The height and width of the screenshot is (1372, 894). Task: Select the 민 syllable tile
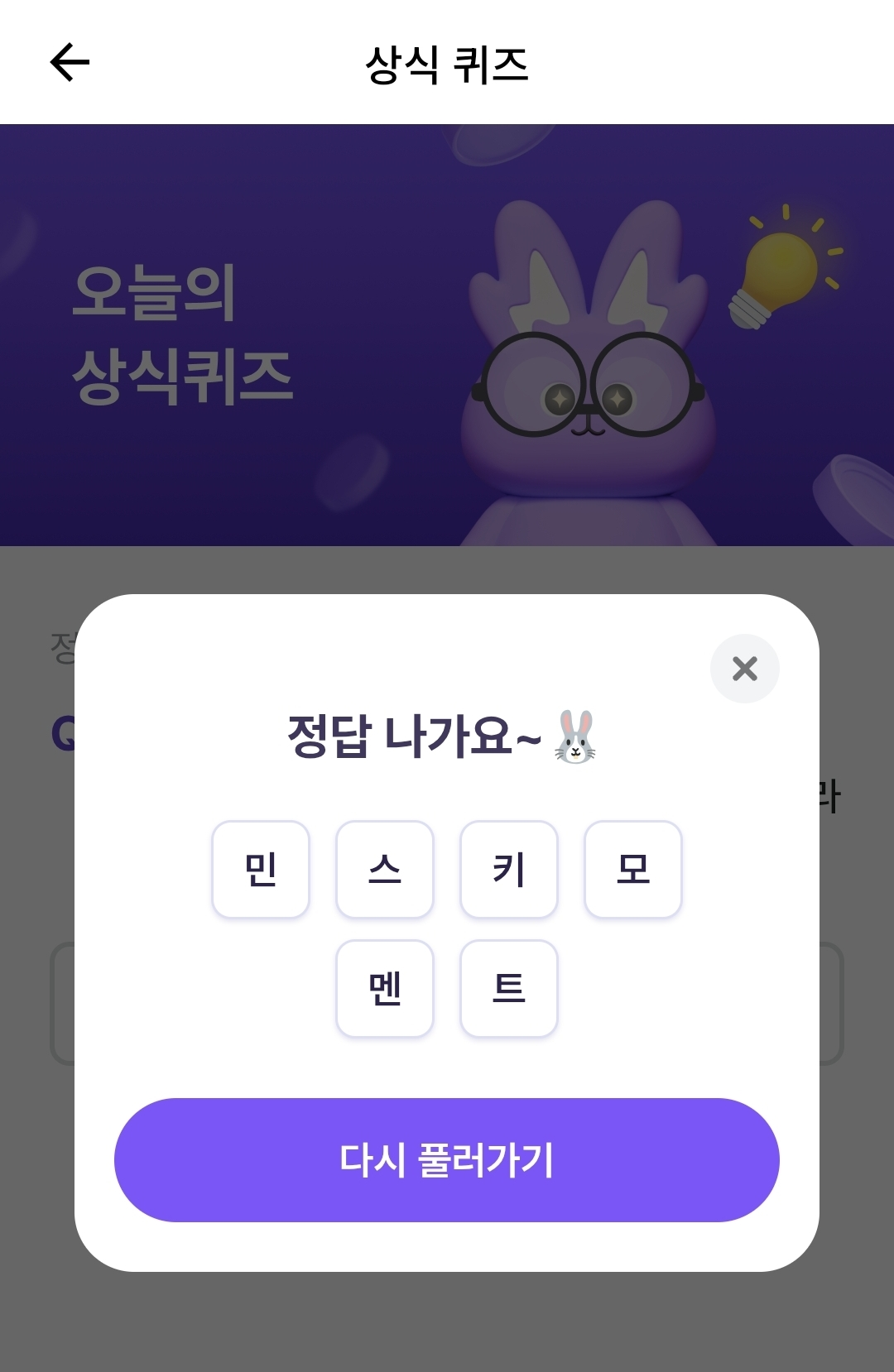pos(261,869)
